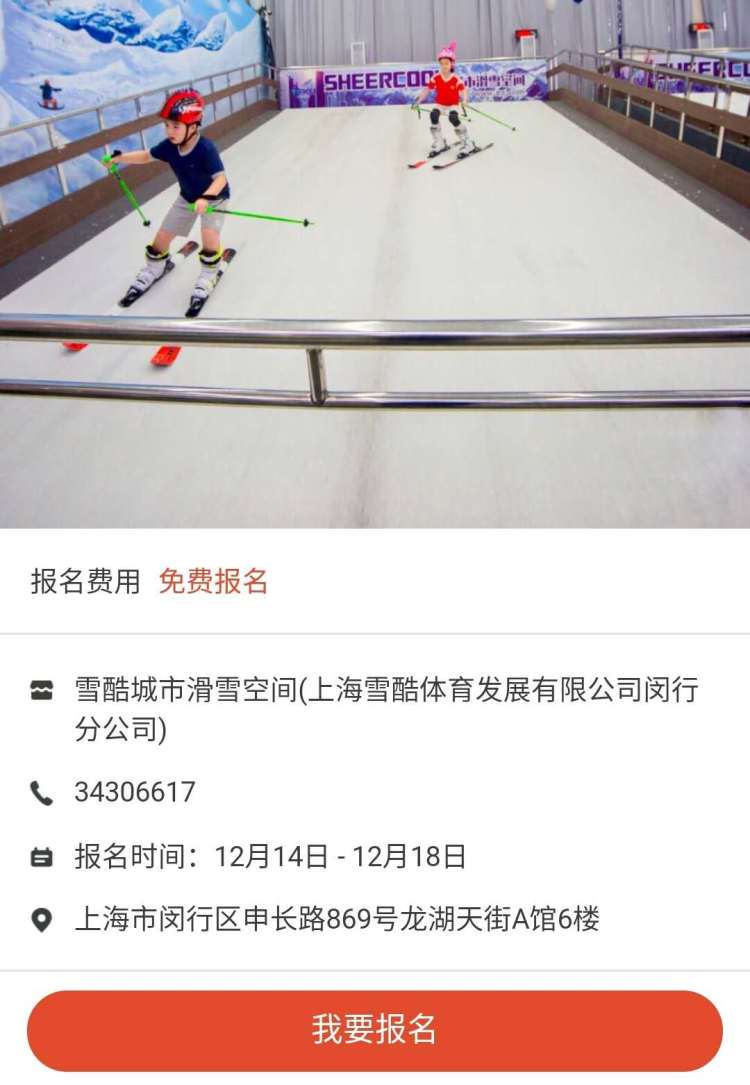Screen dimensions: 750x1085
Task: Open the address 上海市闵行区申长路869号 in map
Action: [x=336, y=919]
